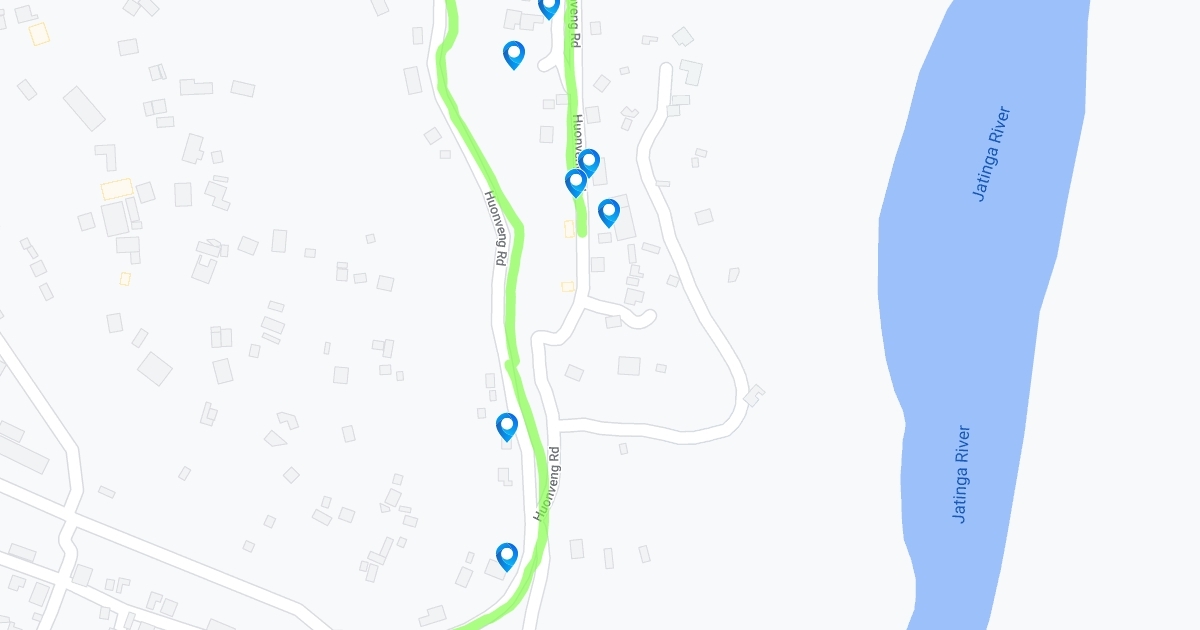Open the pin left of the cul-de-sac
Viewport: 1200px width, 630px height.
point(514,54)
